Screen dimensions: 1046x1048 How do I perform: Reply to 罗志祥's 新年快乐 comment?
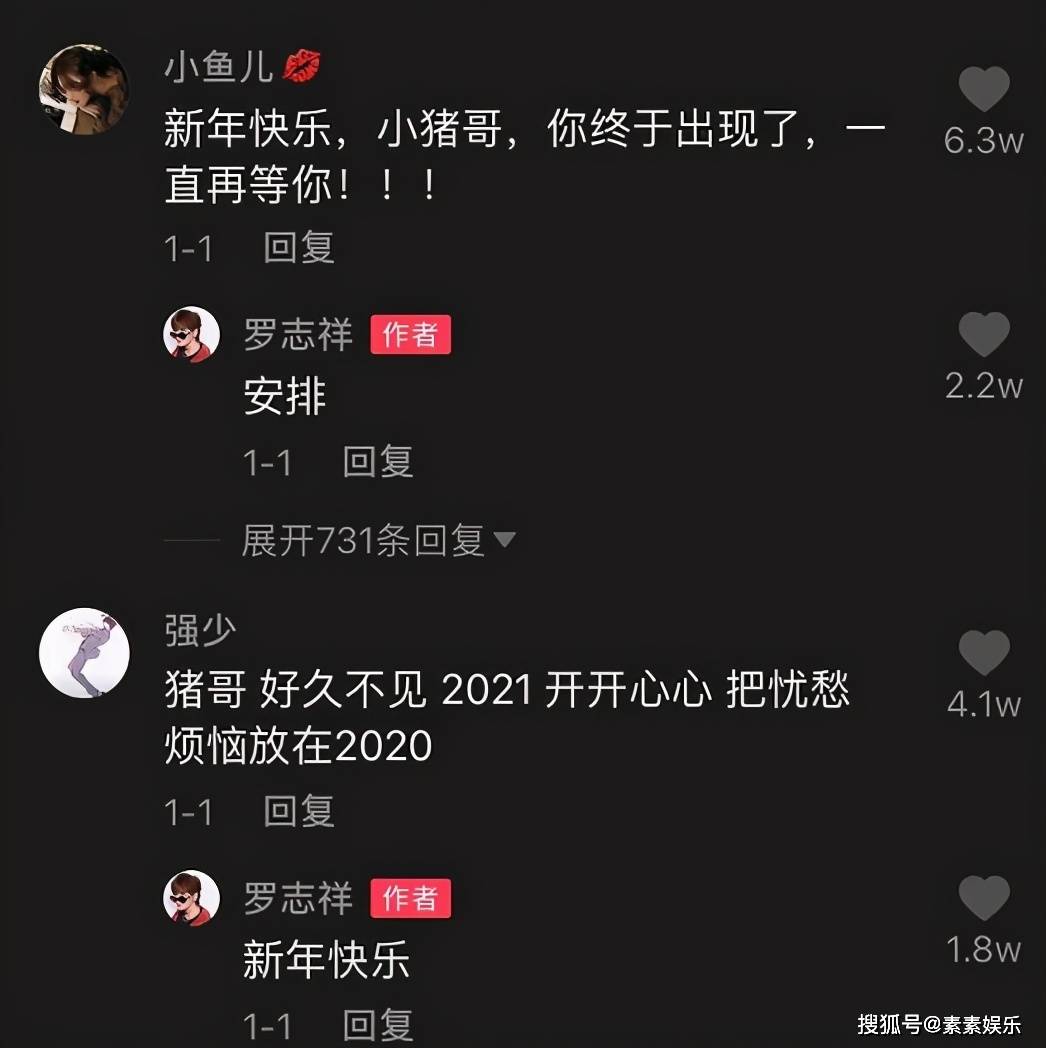(378, 1025)
